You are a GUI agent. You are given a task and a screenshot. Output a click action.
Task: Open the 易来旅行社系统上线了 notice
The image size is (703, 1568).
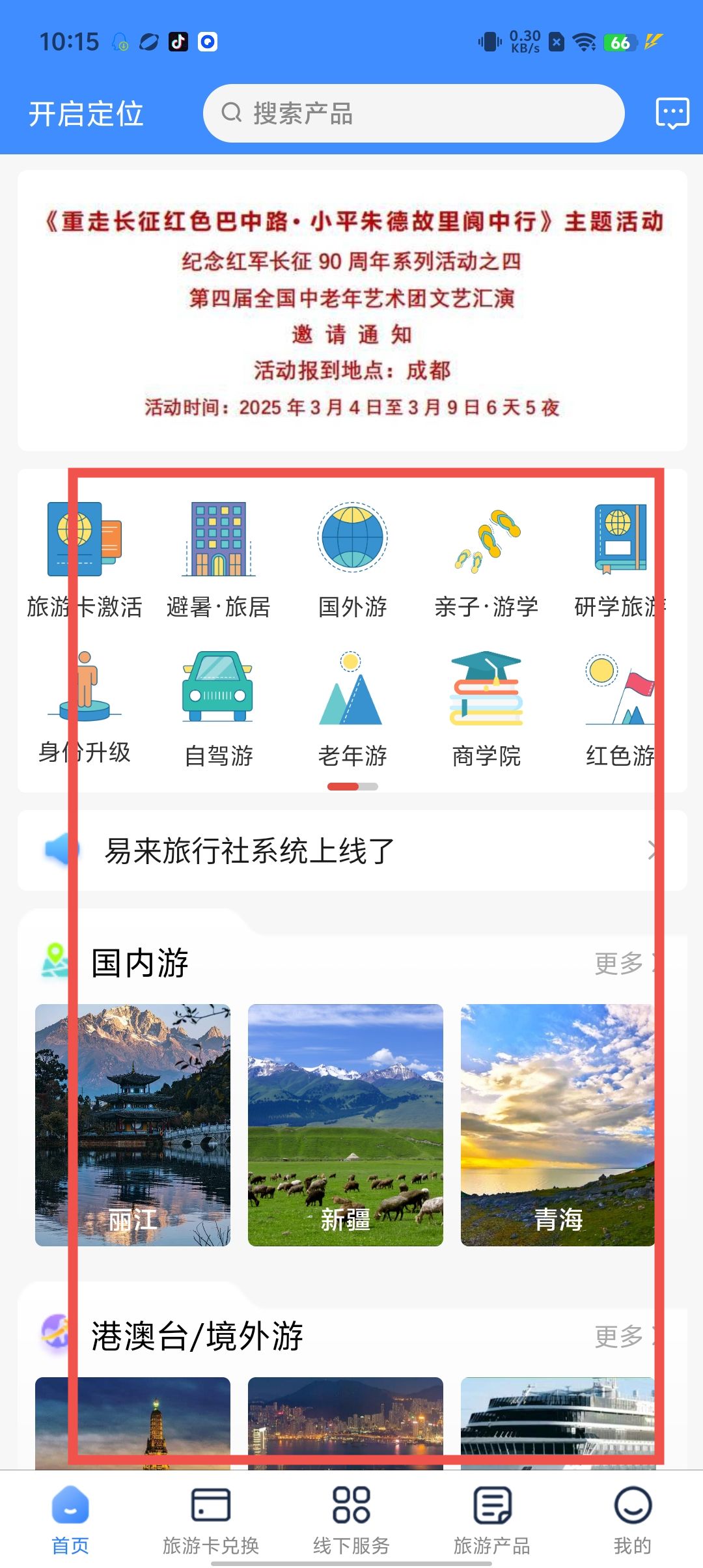point(352,850)
